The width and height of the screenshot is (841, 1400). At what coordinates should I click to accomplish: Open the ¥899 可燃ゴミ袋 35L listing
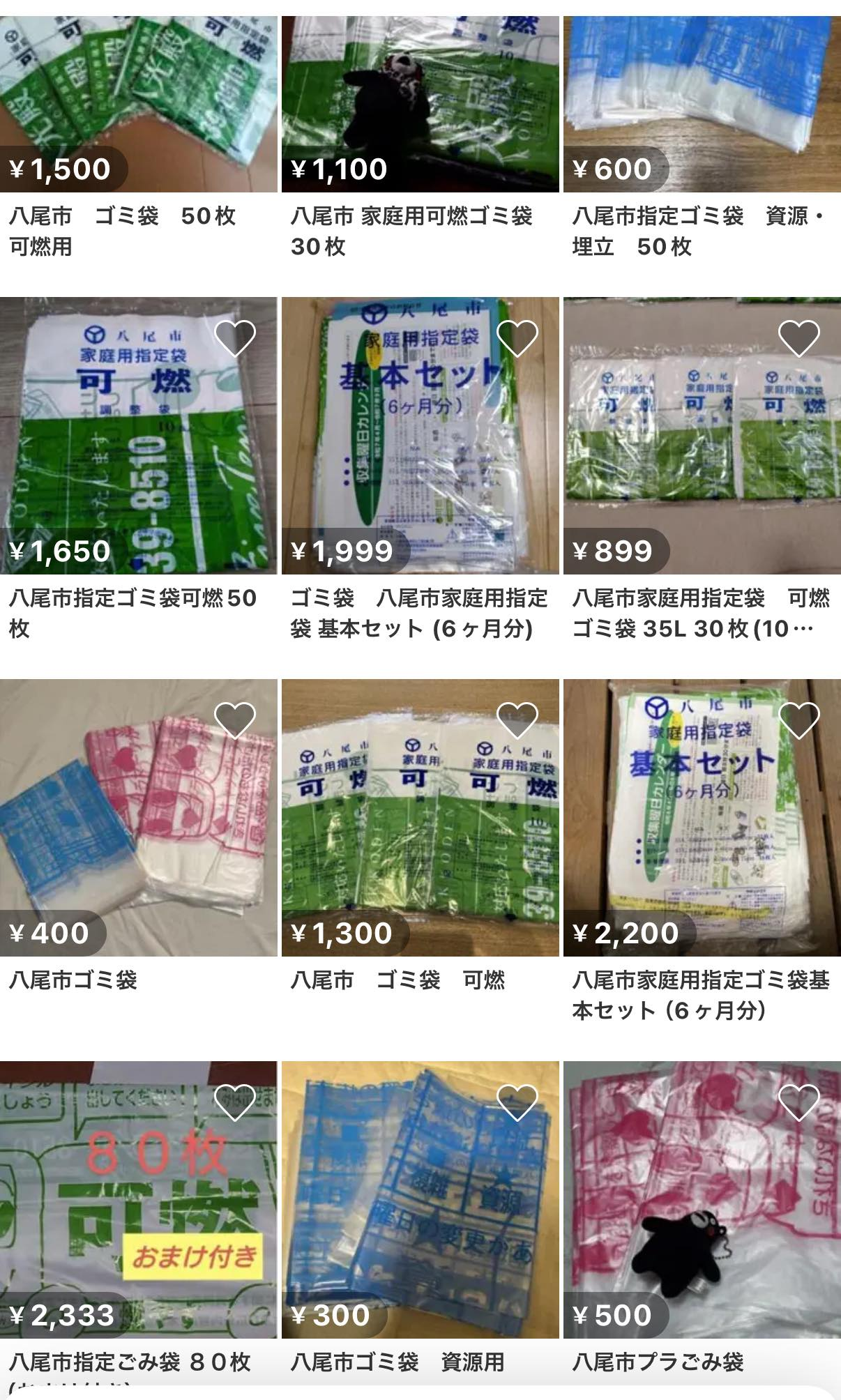[702, 446]
